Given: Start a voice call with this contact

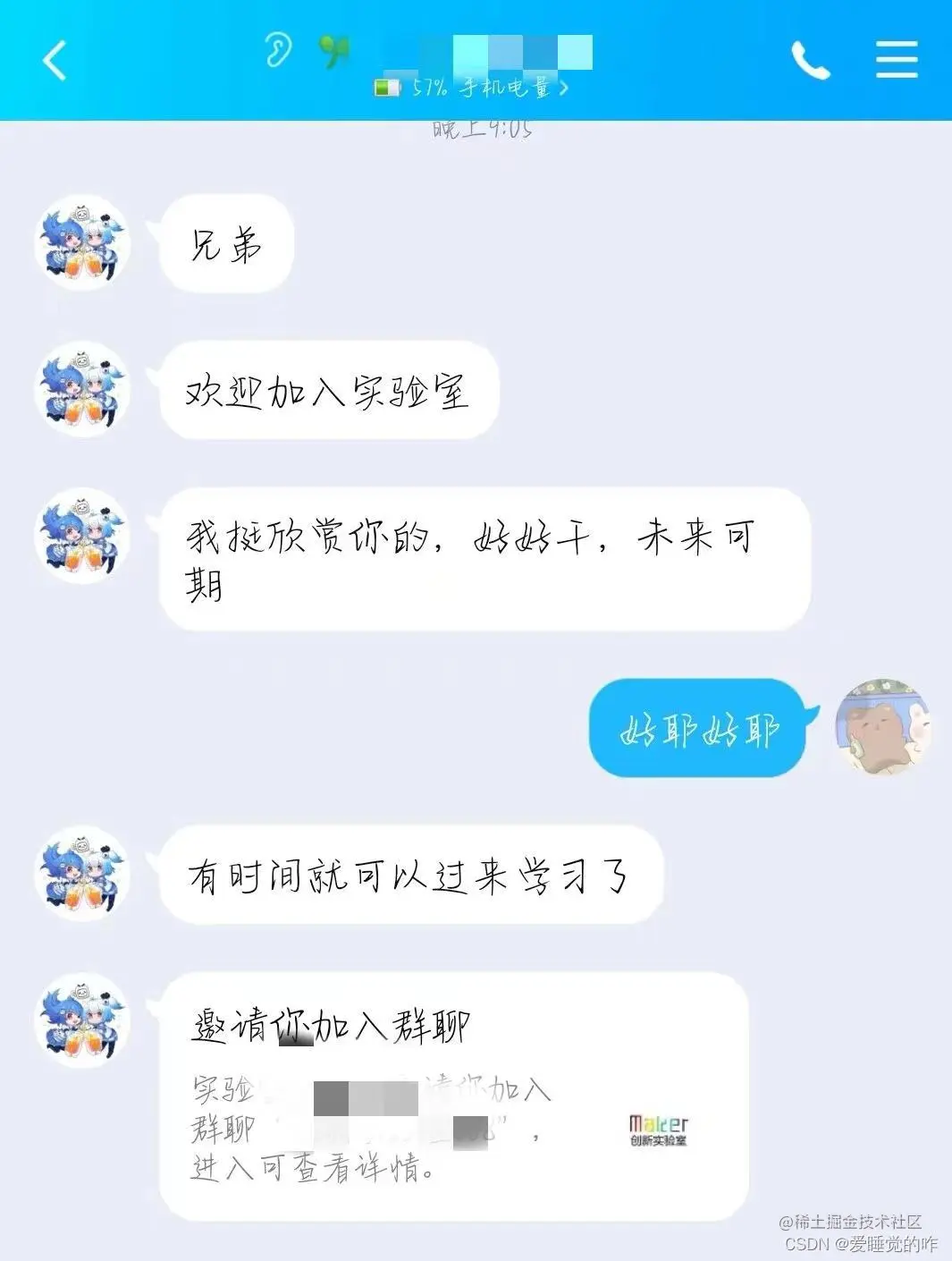Looking at the screenshot, I should pos(811,61).
